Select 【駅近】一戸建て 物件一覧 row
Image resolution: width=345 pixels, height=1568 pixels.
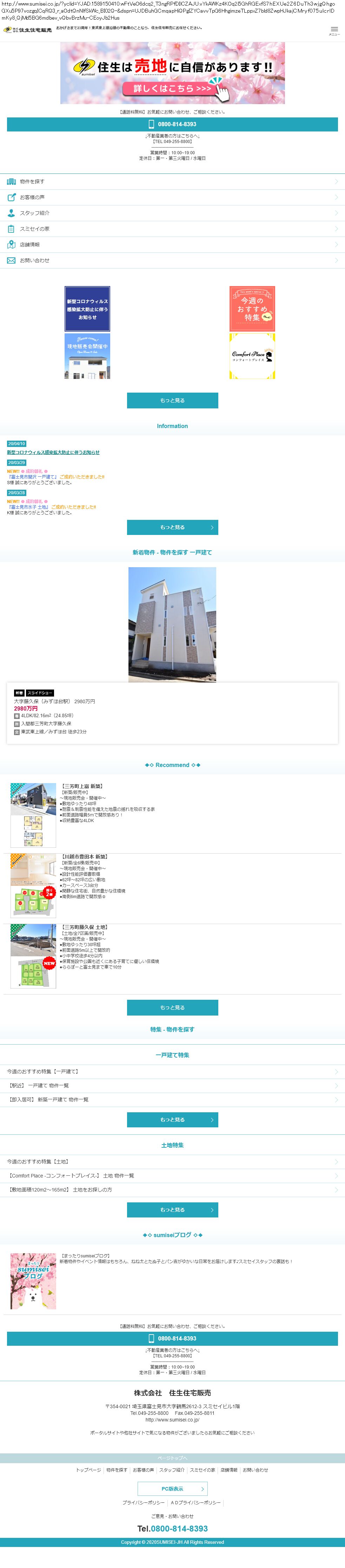point(173,1085)
